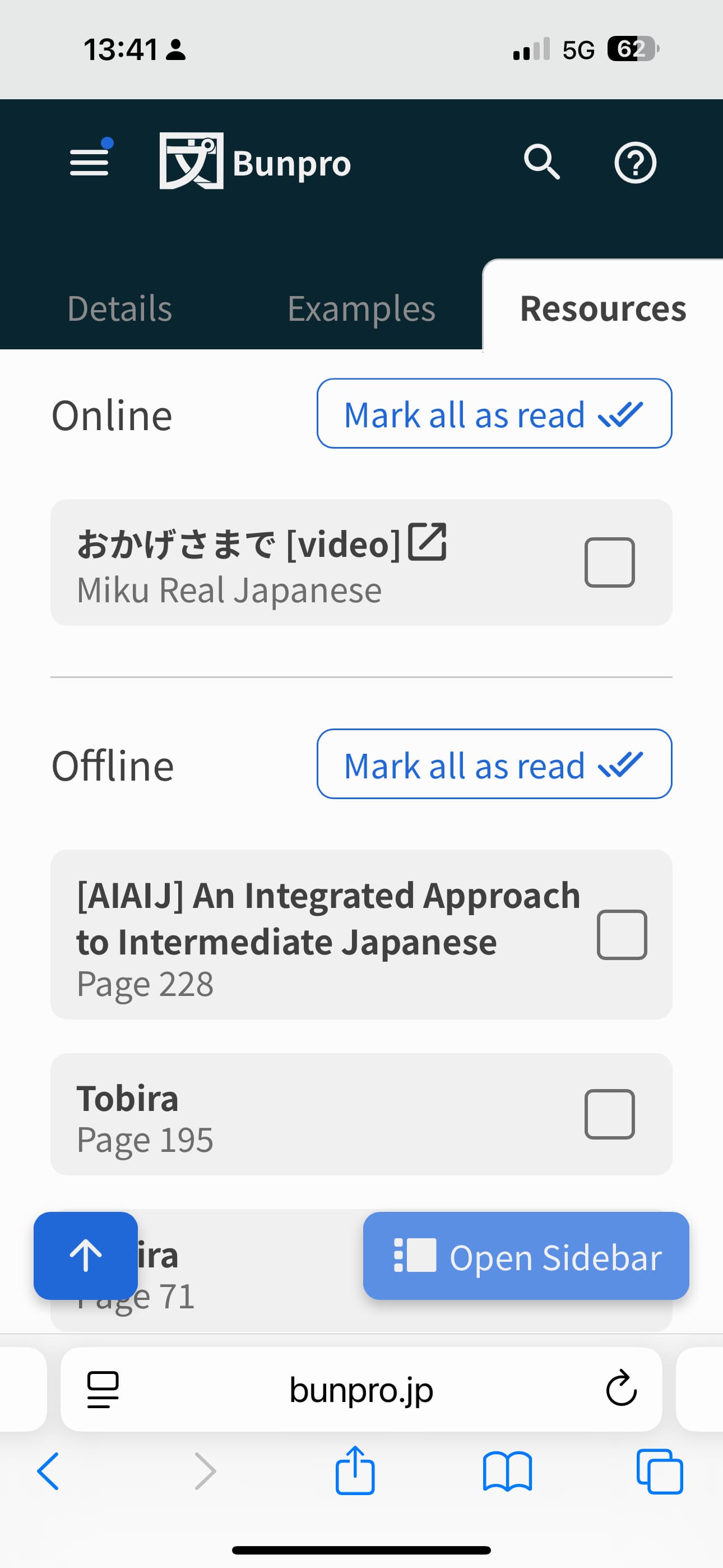Screen dimensions: 723x1568
Task: Tap Open Sidebar button
Action: pos(526,1256)
